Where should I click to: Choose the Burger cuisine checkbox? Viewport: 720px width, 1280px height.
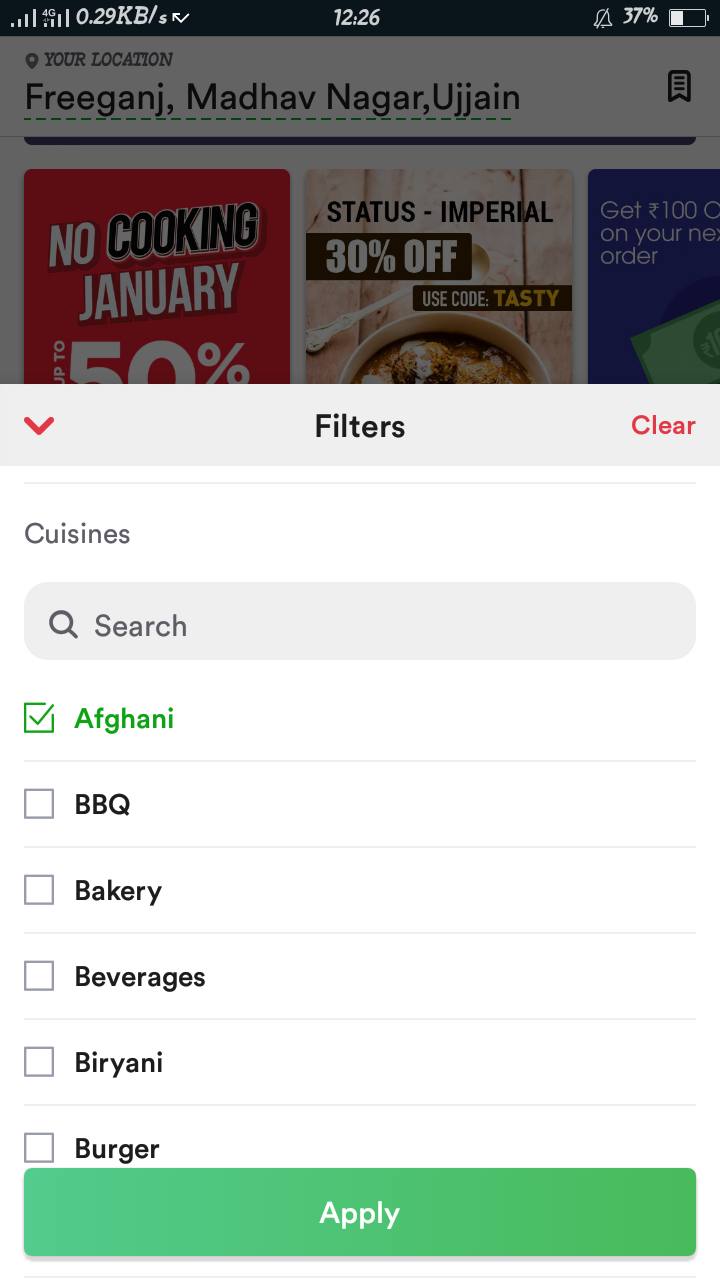pos(39,1147)
